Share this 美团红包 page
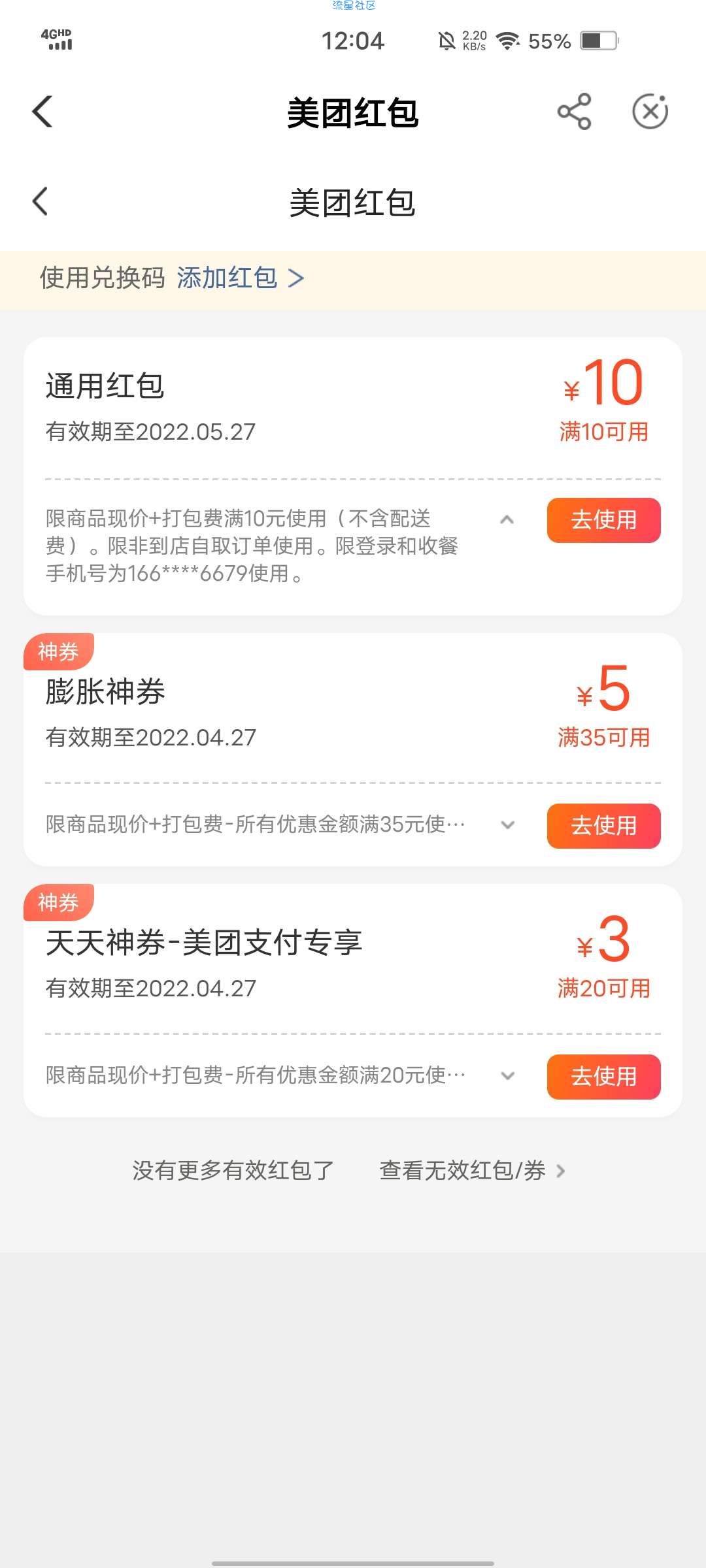The width and height of the screenshot is (706, 1568). click(x=575, y=112)
